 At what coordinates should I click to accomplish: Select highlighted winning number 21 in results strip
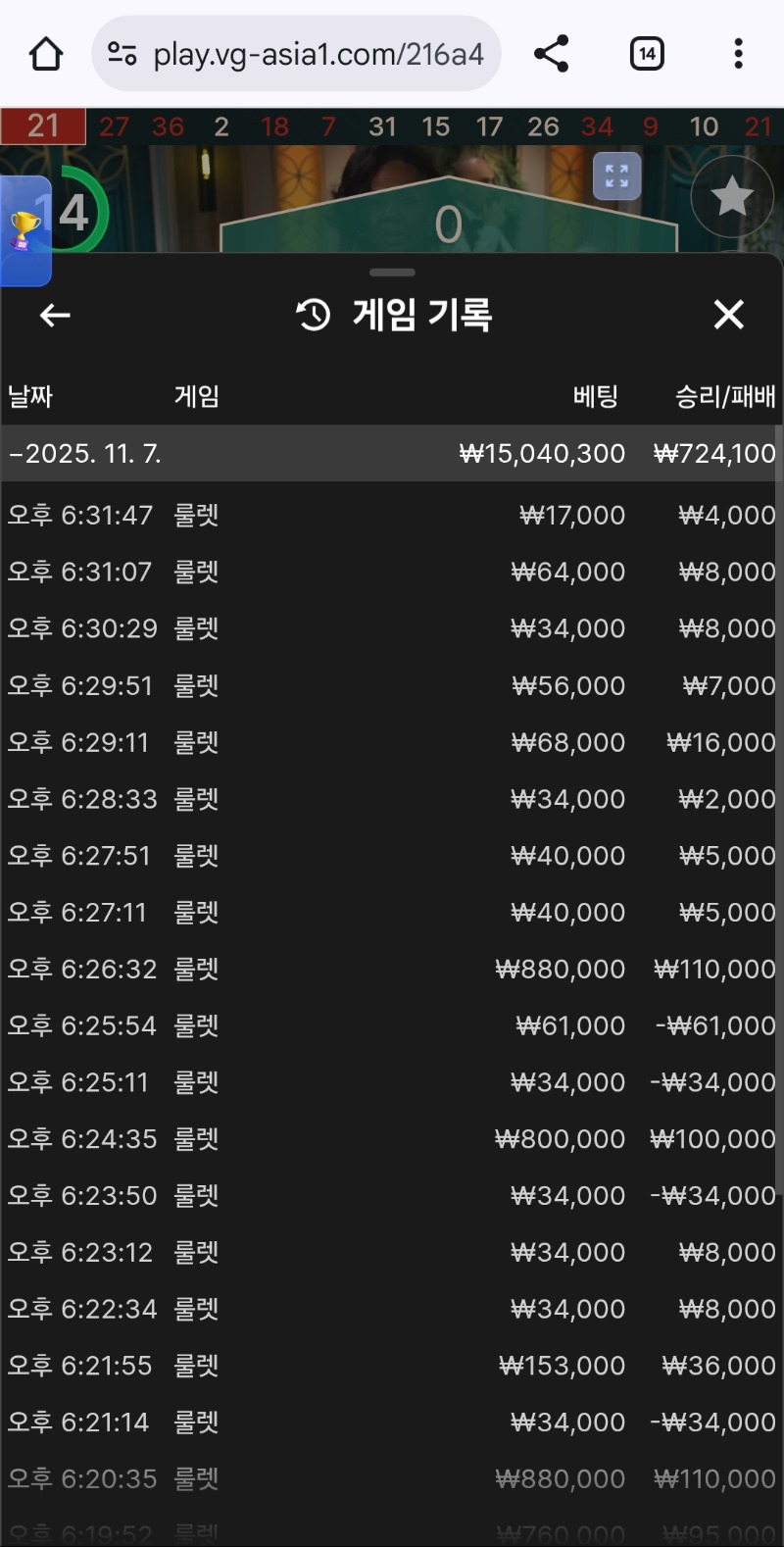43,126
